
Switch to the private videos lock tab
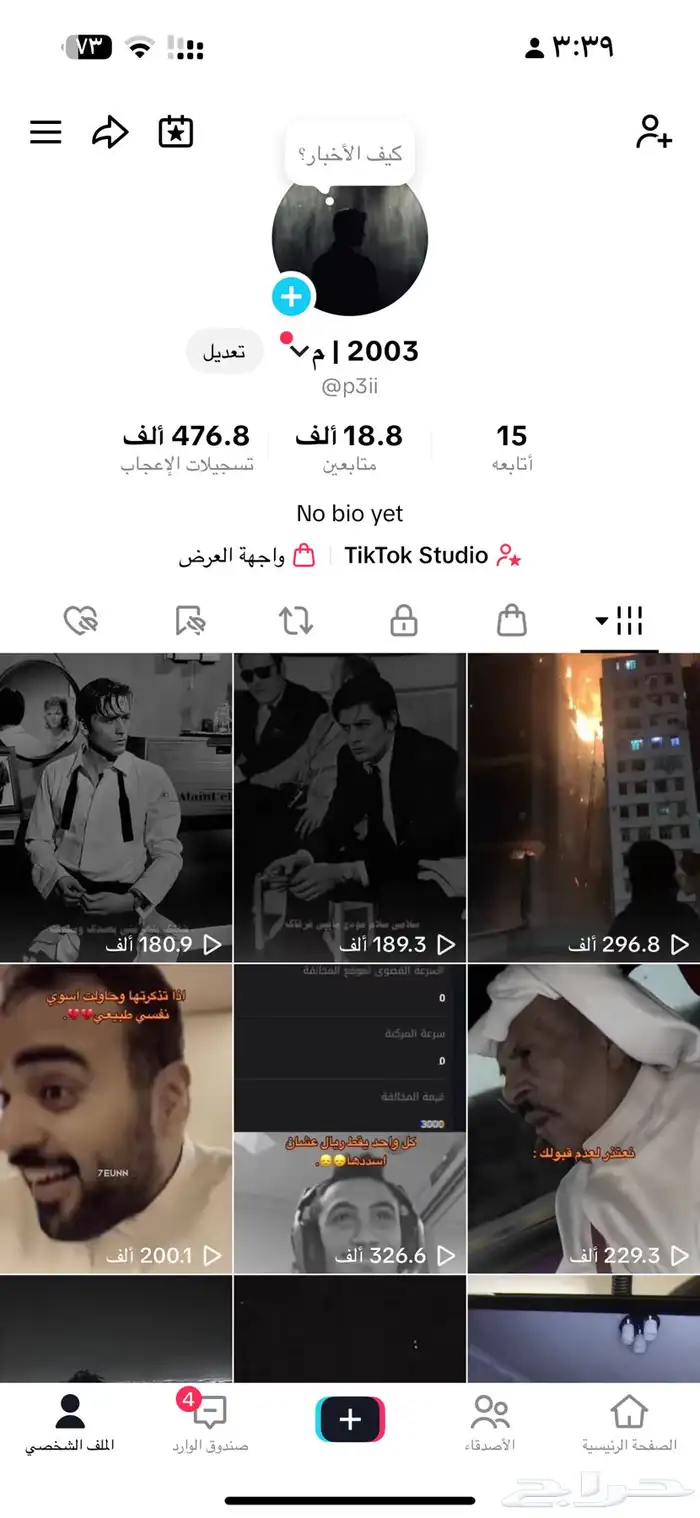[x=403, y=621]
